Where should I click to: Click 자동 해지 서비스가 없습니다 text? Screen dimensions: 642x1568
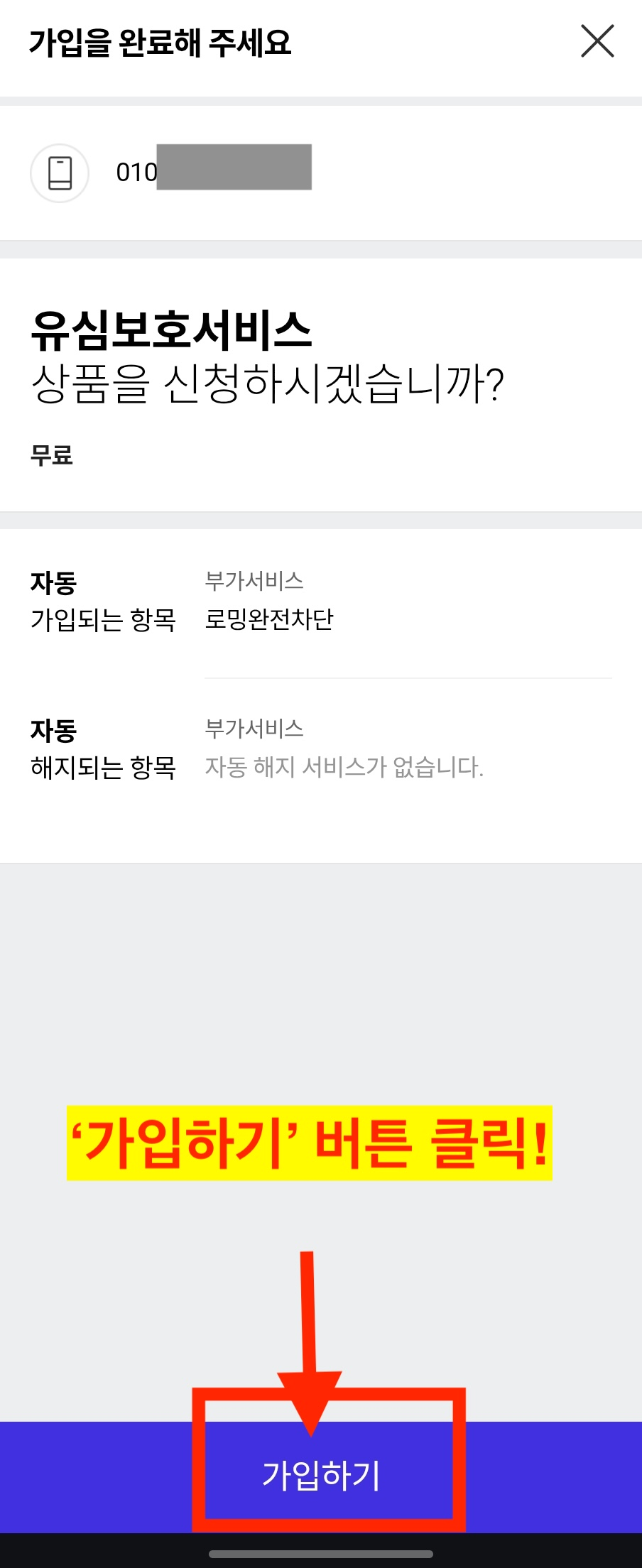[x=344, y=767]
